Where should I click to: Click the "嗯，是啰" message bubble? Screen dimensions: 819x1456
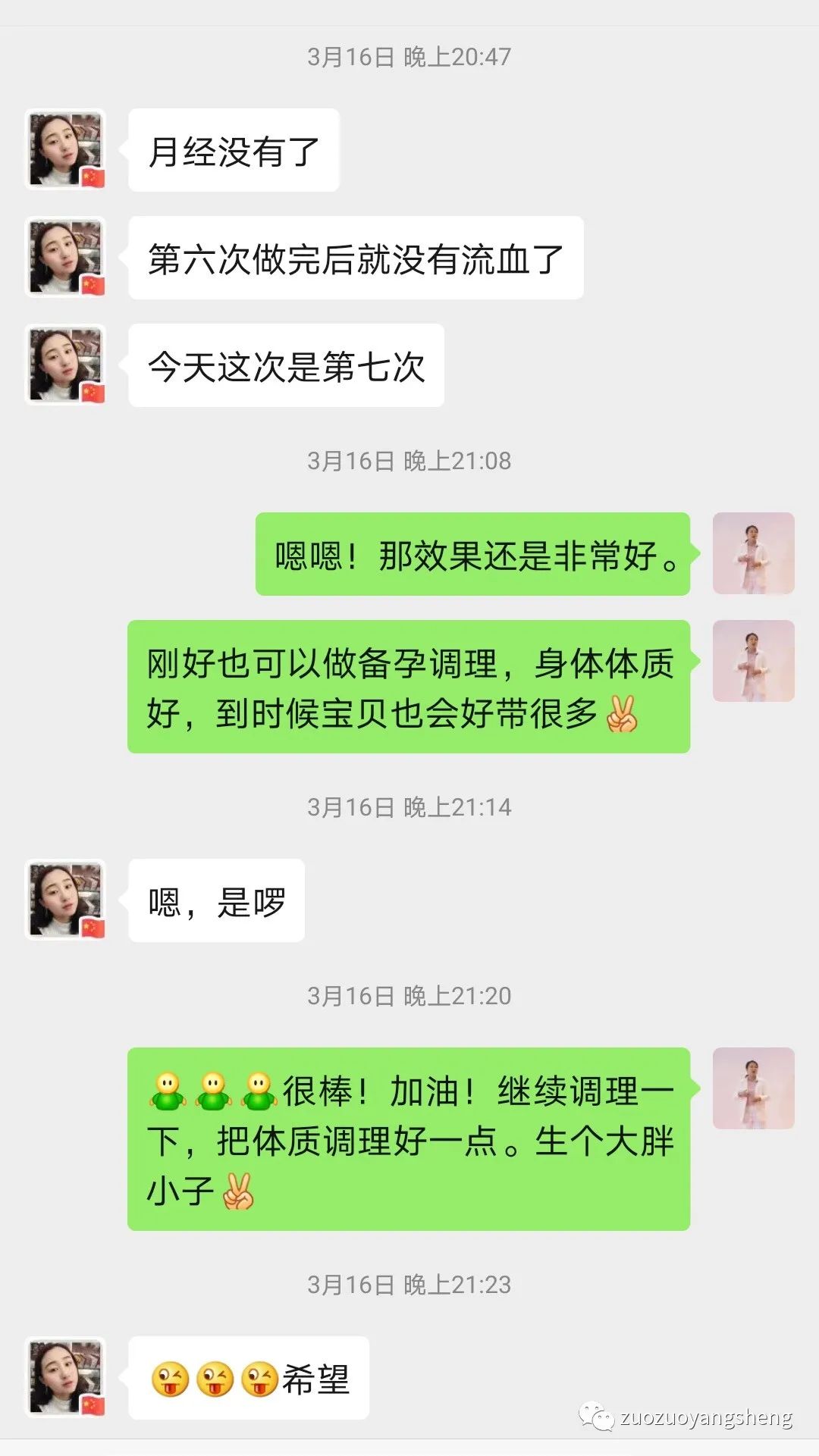[215, 899]
